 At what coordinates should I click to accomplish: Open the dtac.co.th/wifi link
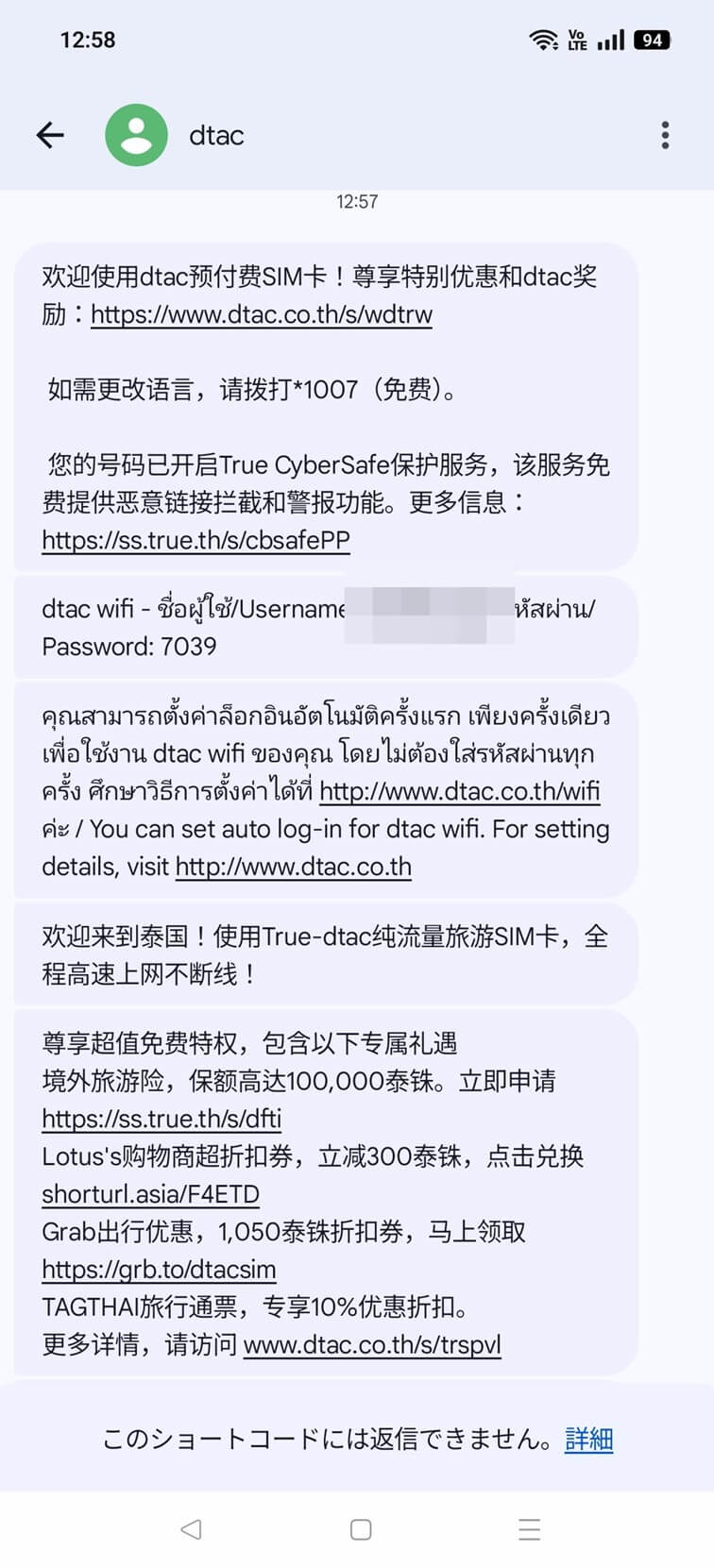tap(459, 791)
